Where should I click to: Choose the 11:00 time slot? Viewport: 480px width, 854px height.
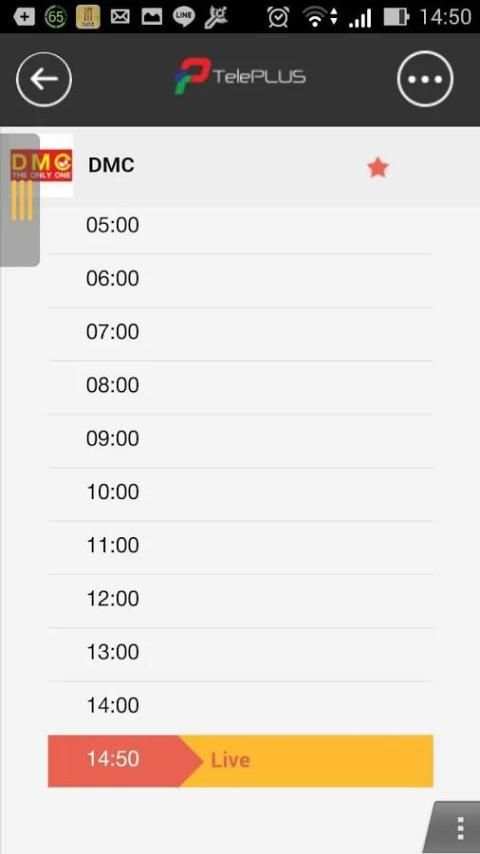240,547
